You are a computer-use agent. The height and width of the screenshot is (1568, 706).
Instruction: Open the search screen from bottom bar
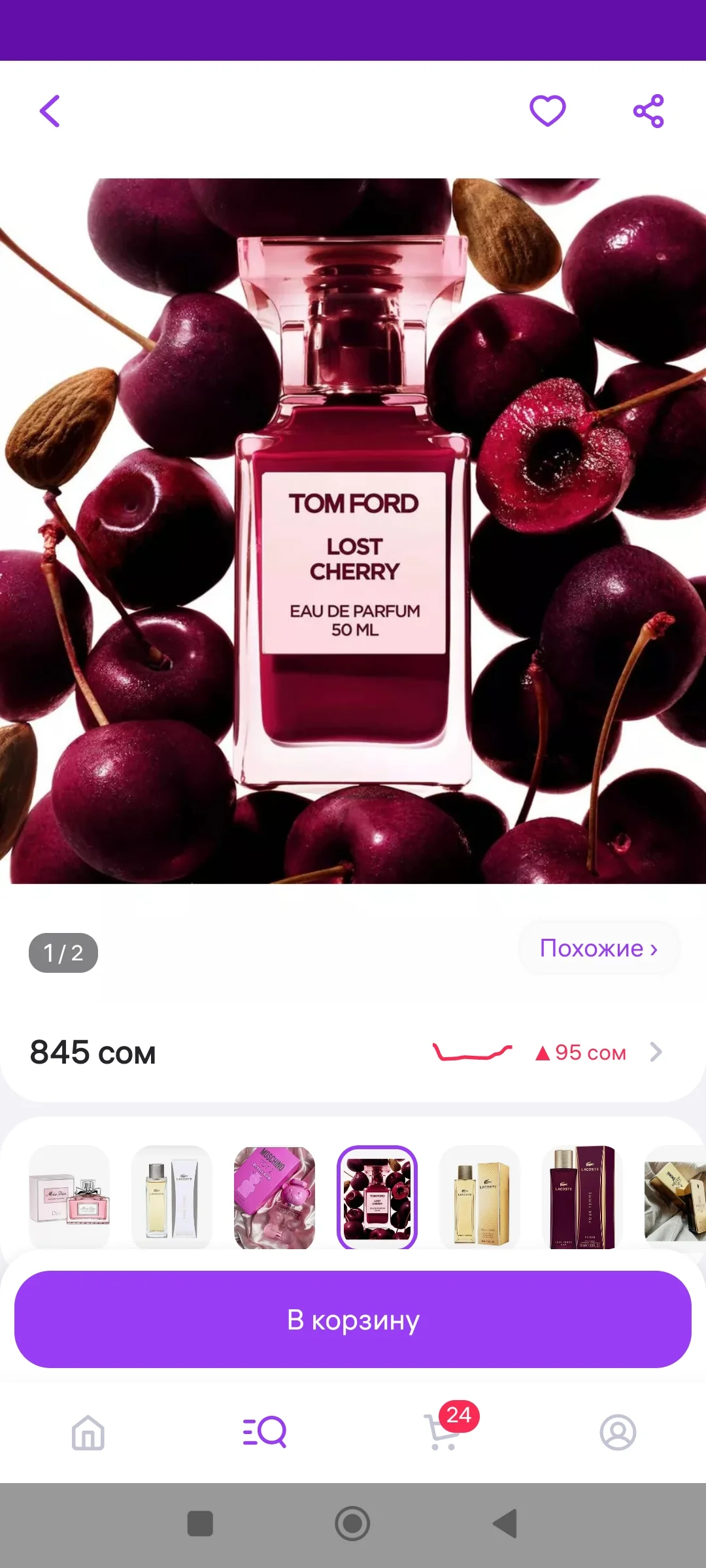coord(264,1432)
